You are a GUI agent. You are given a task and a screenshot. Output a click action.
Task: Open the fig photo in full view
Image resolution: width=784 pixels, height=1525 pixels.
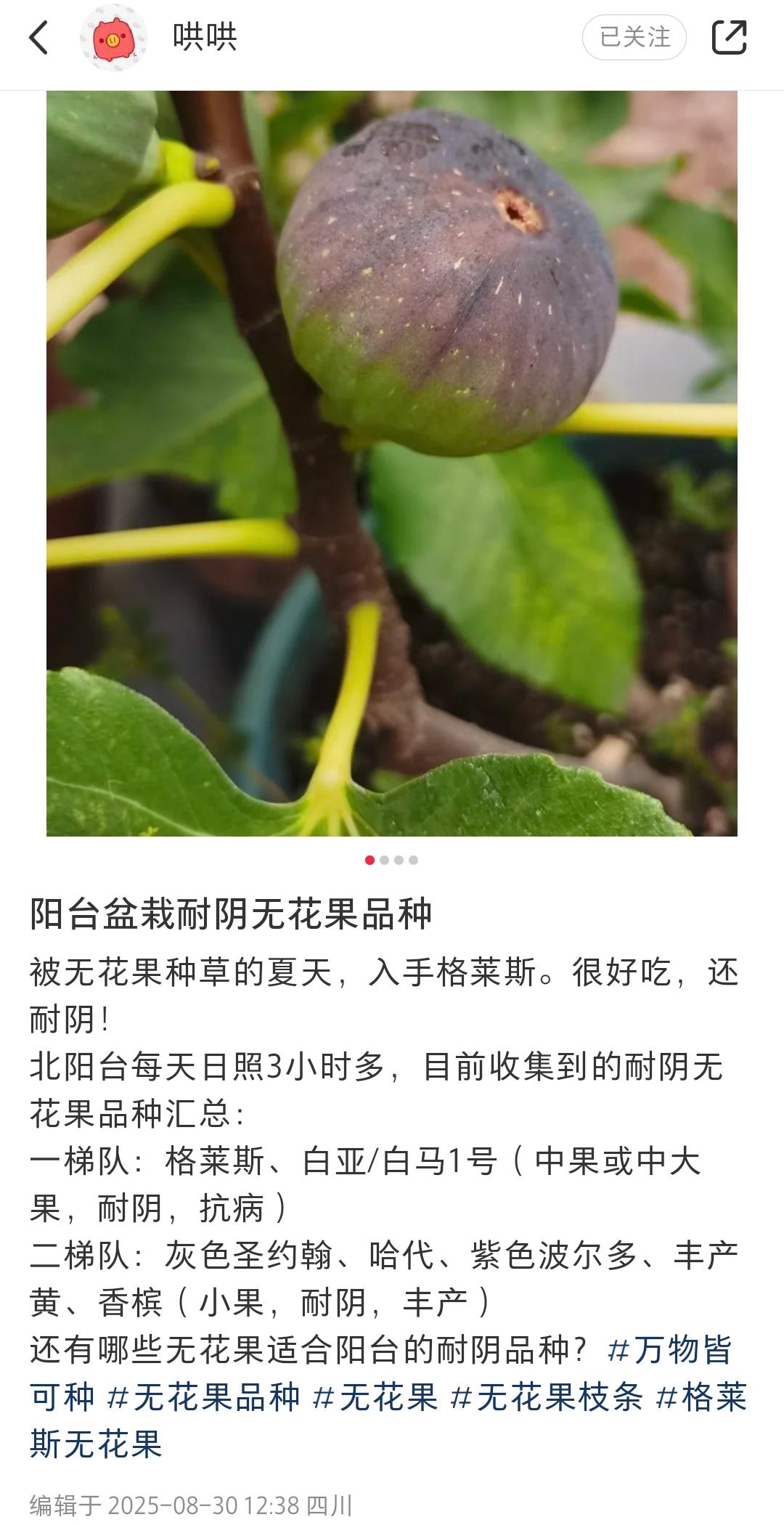point(392,463)
